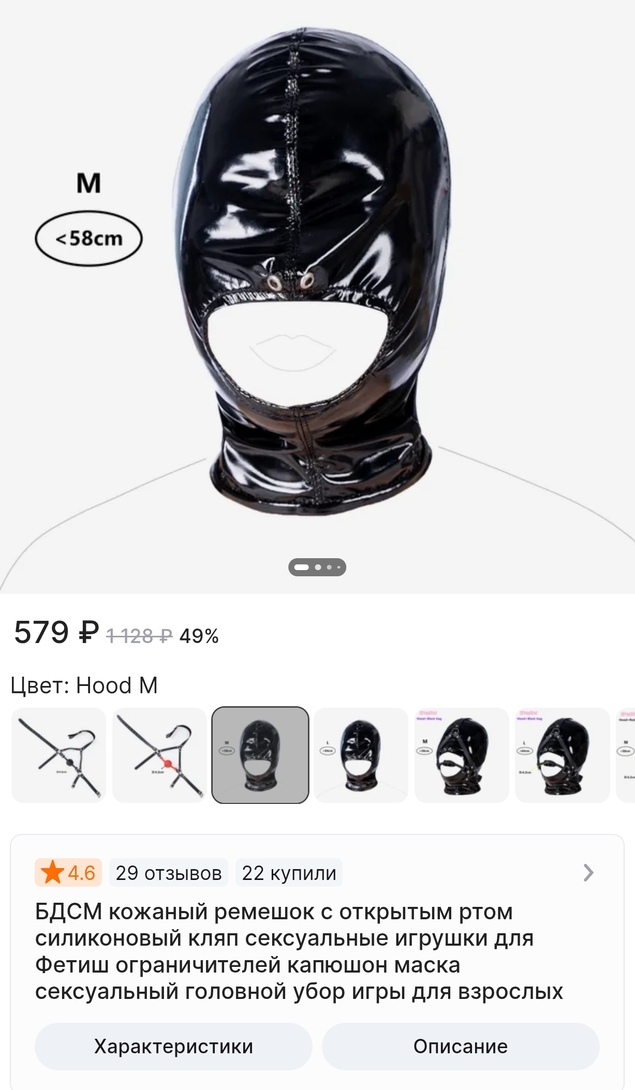635x1090 pixels.
Task: Tap the selected Hood M color thumbnail
Action: [x=260, y=755]
